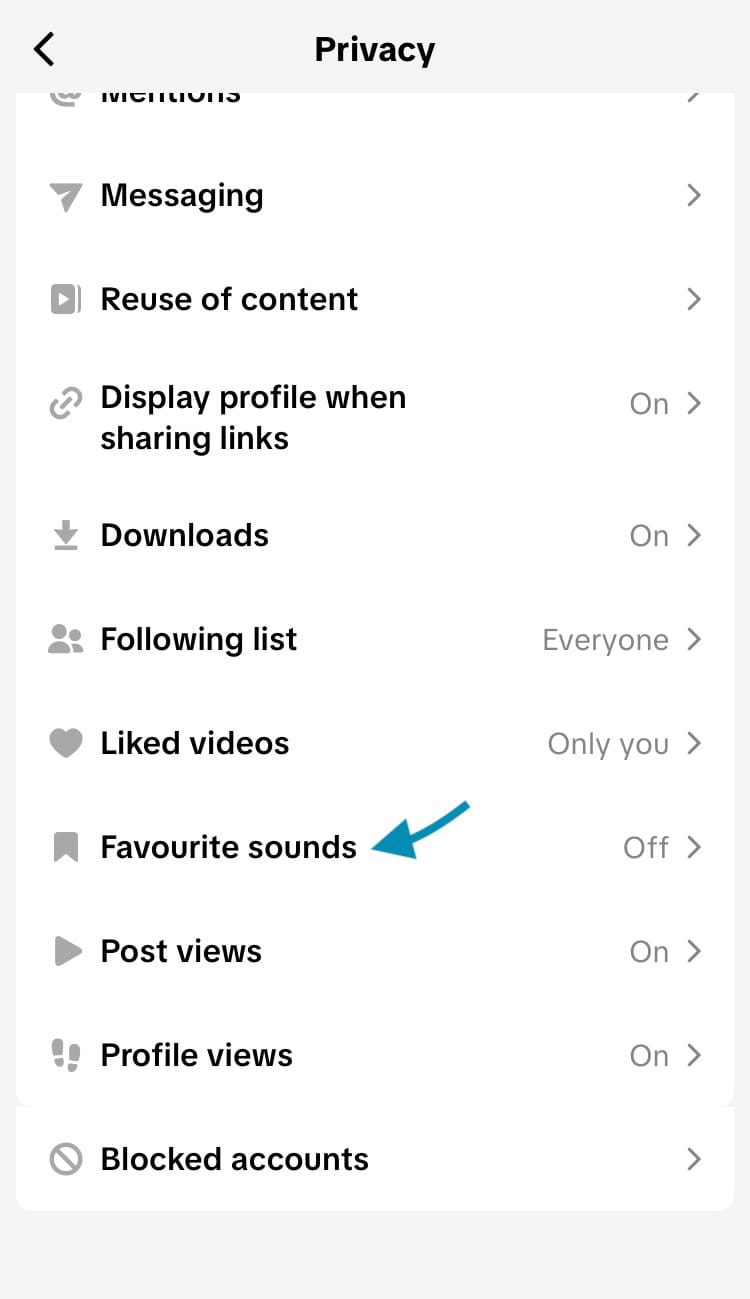Go back from the Privacy screen
Image resolution: width=750 pixels, height=1299 pixels.
coord(44,49)
